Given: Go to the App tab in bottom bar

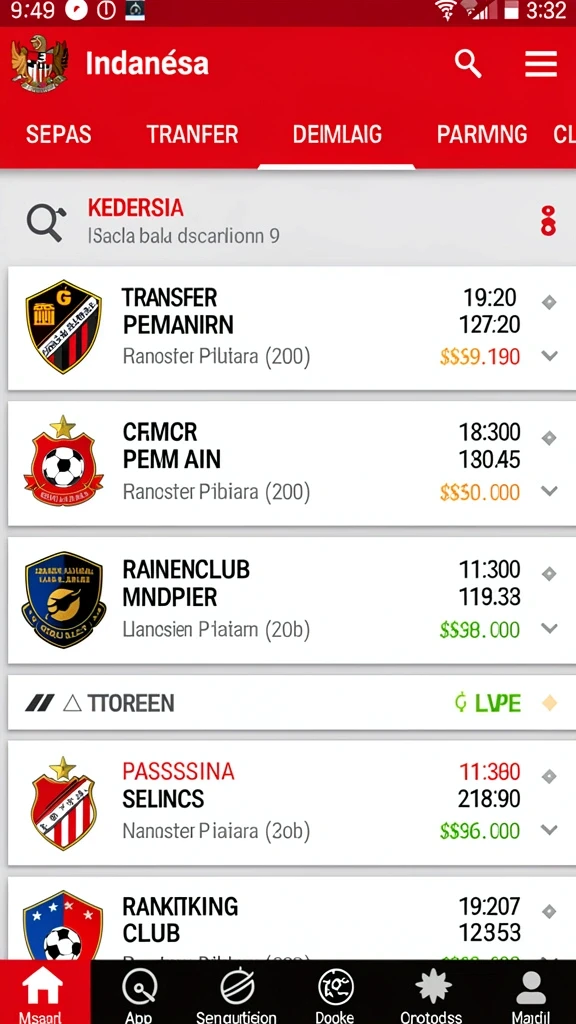Looking at the screenshot, I should 139,993.
